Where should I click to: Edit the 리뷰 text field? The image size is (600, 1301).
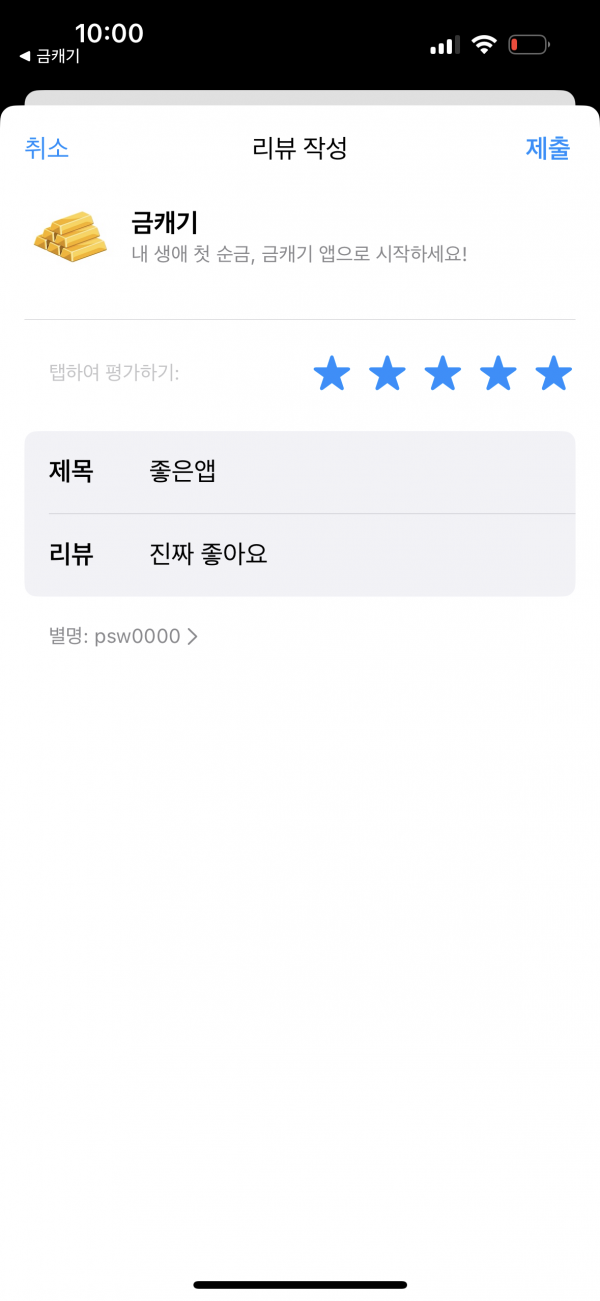(x=300, y=555)
